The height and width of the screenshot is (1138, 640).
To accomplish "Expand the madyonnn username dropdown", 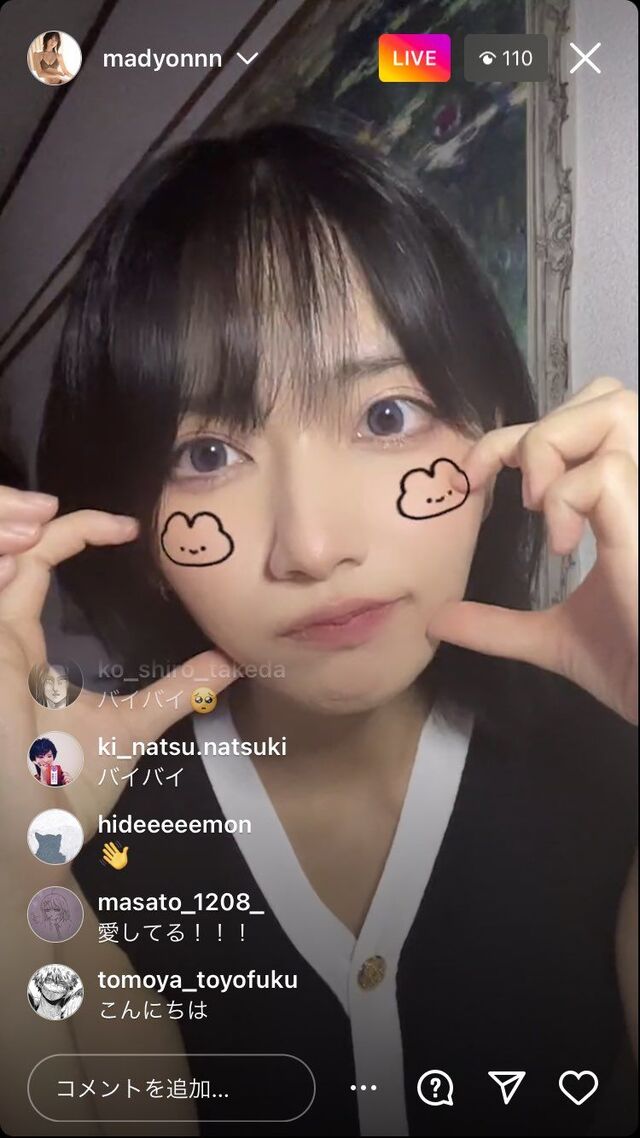I will pyautogui.click(x=247, y=58).
